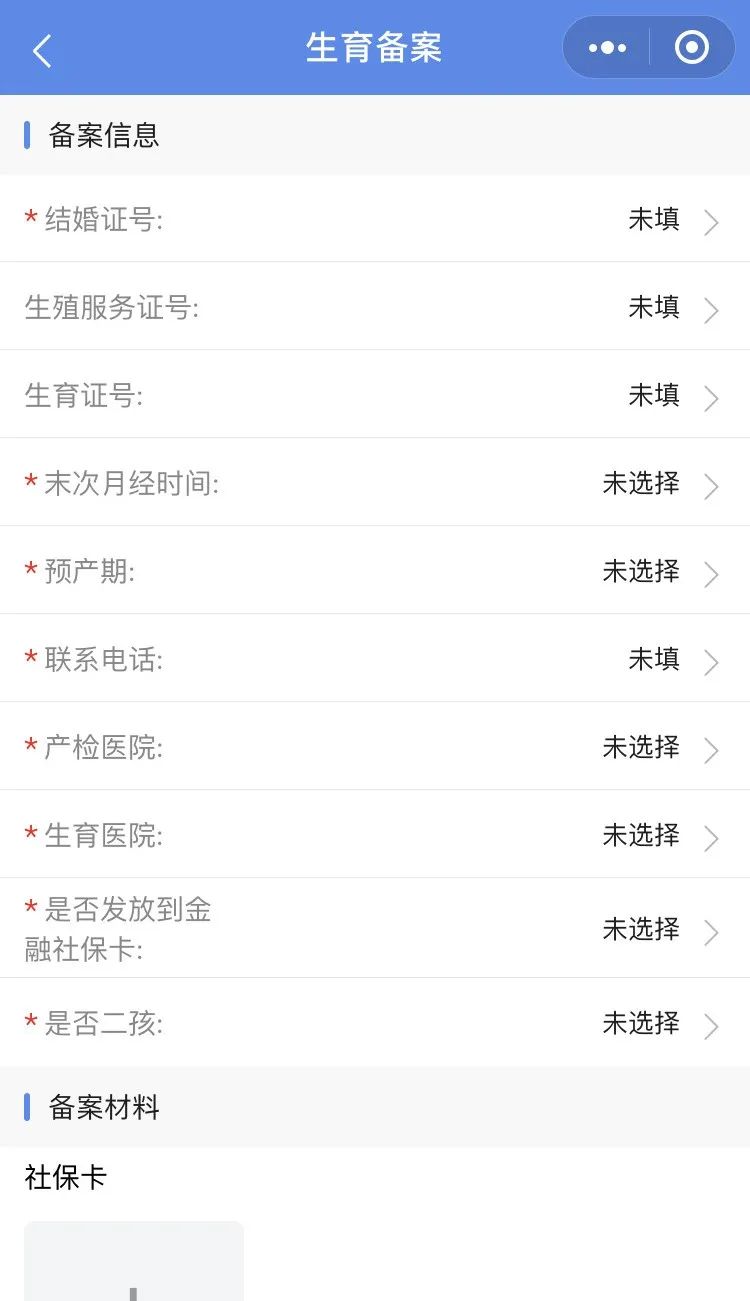Choose the 预产期 date
Image resolution: width=750 pixels, height=1301 pixels.
[642, 571]
